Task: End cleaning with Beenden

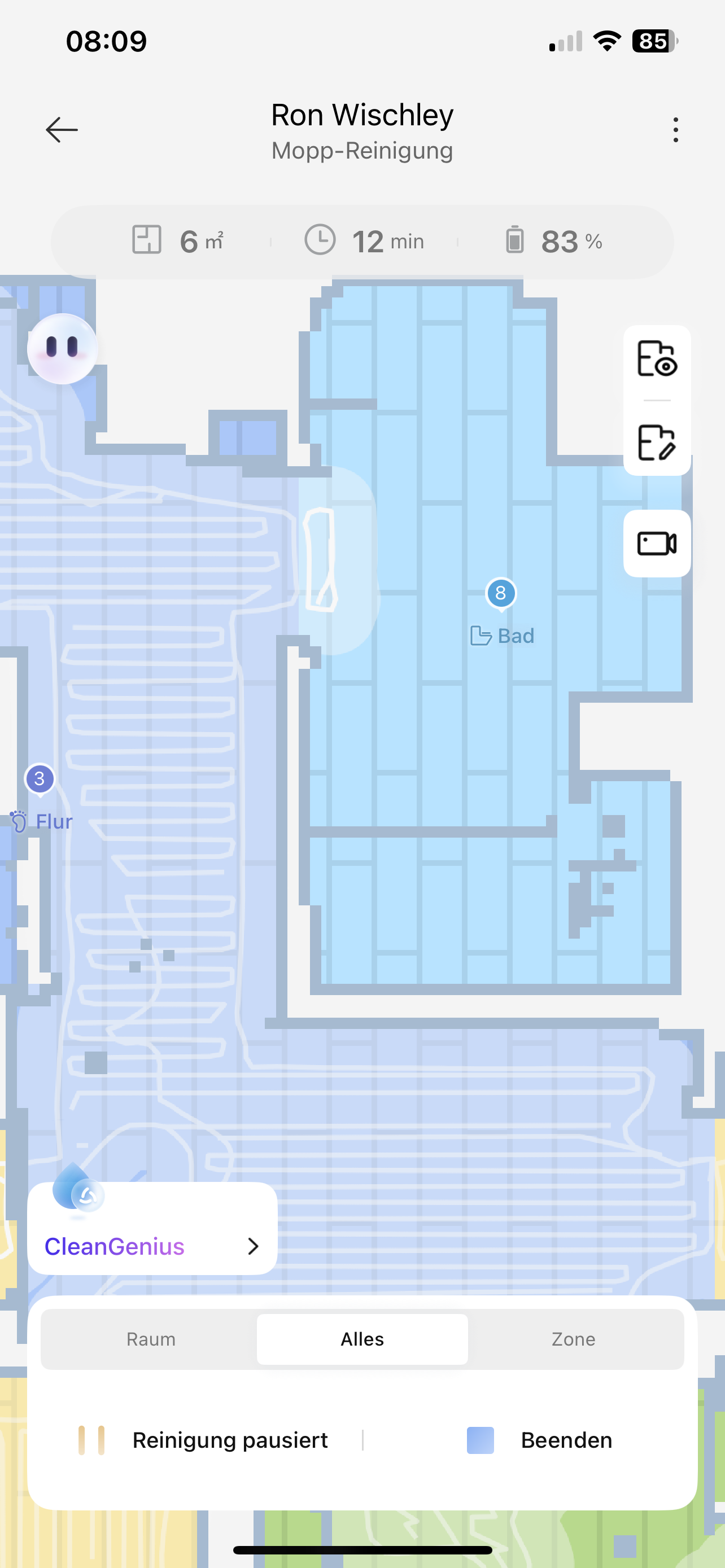Action: [x=540, y=1440]
